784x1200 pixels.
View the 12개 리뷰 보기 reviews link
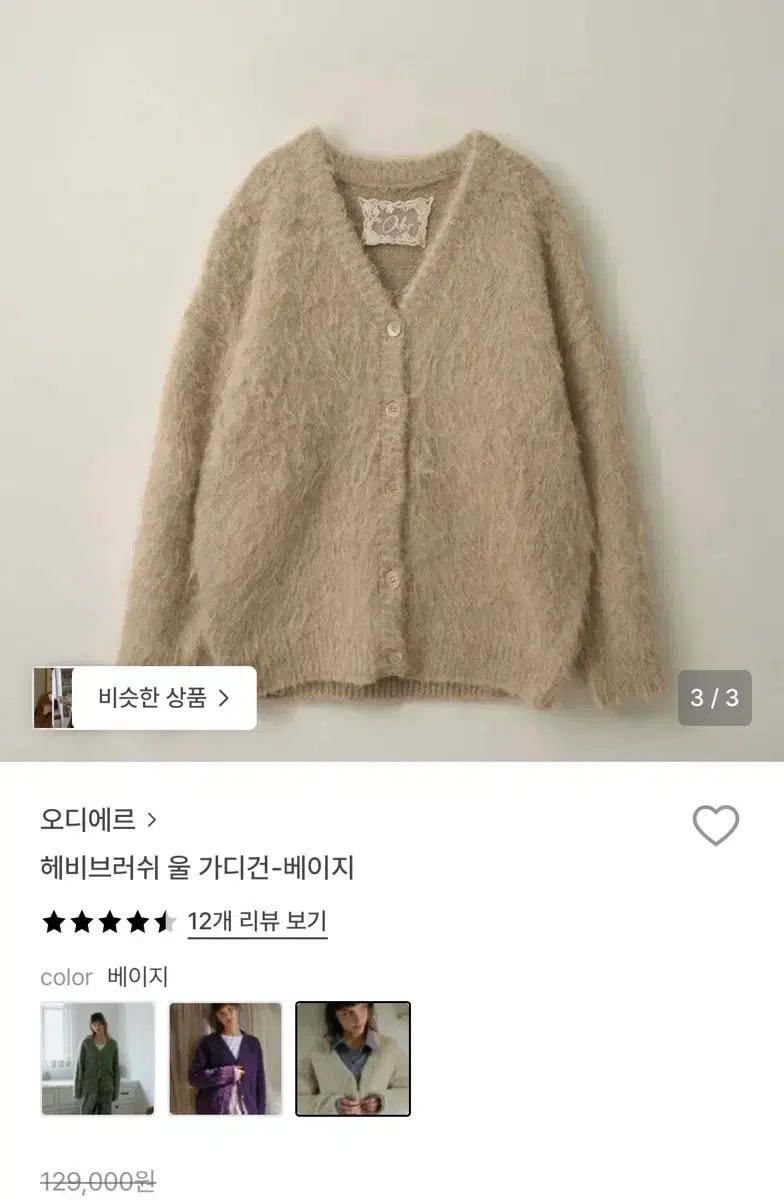(257, 922)
